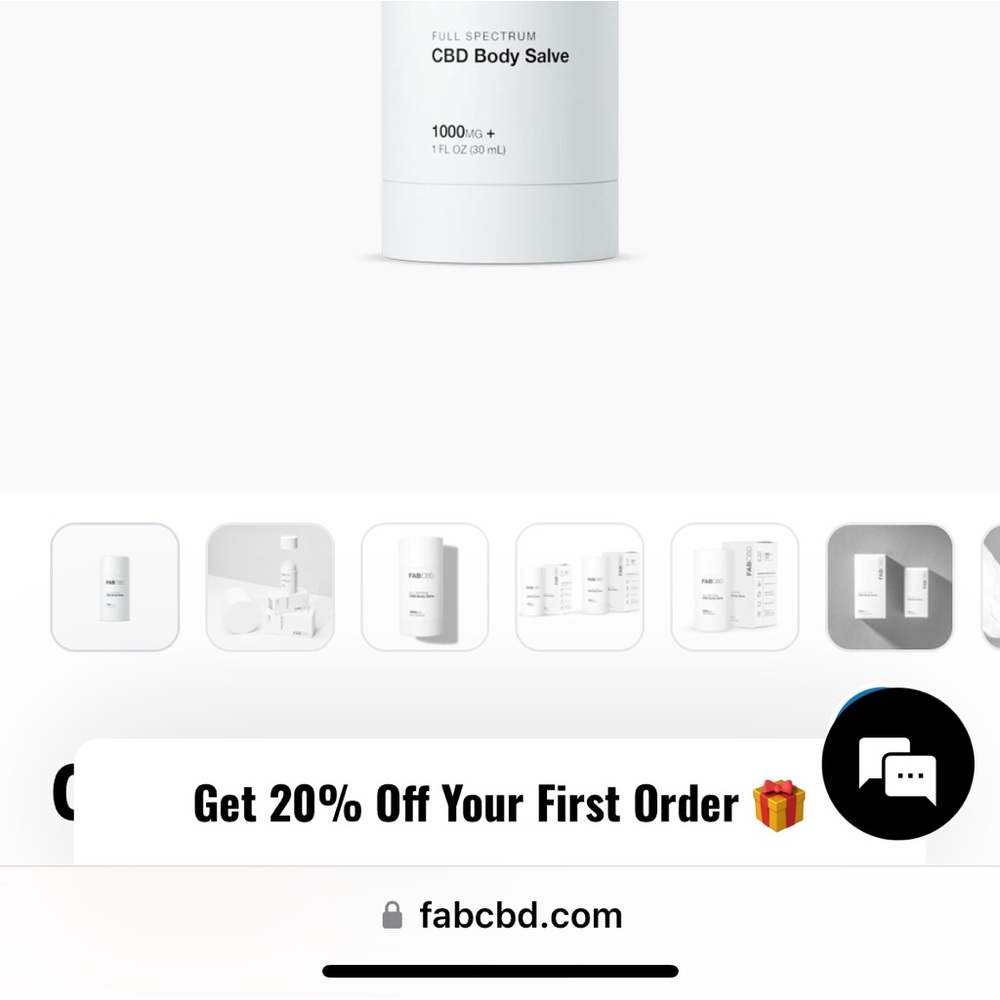This screenshot has width=1000, height=1000.
Task: Select the sixth thumbnail with the grey background
Action: tap(890, 587)
